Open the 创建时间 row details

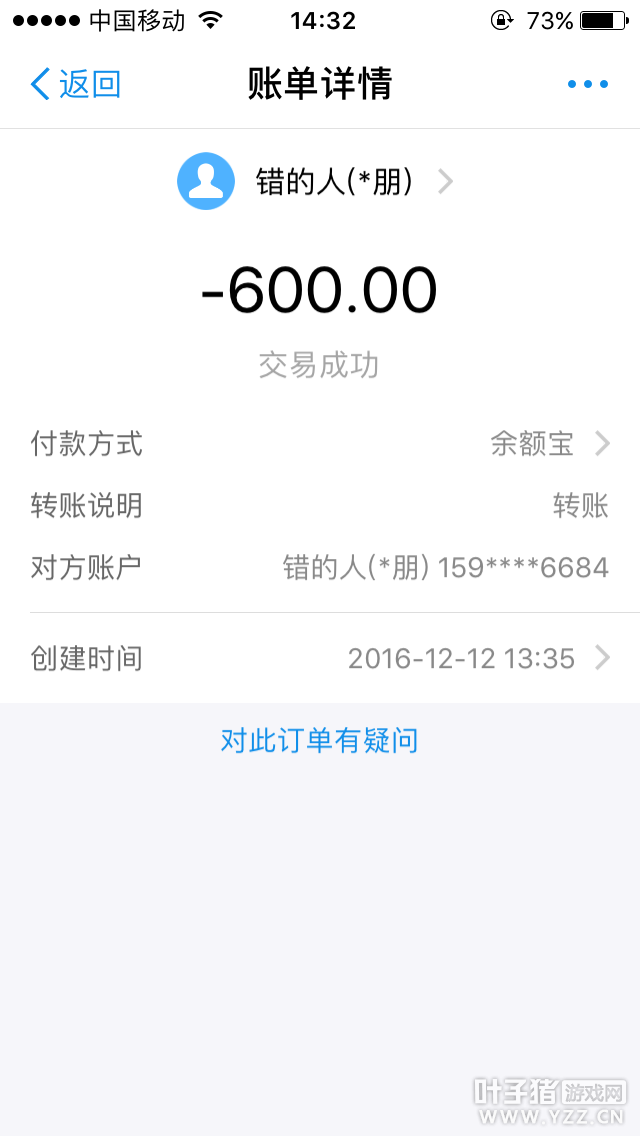320,659
